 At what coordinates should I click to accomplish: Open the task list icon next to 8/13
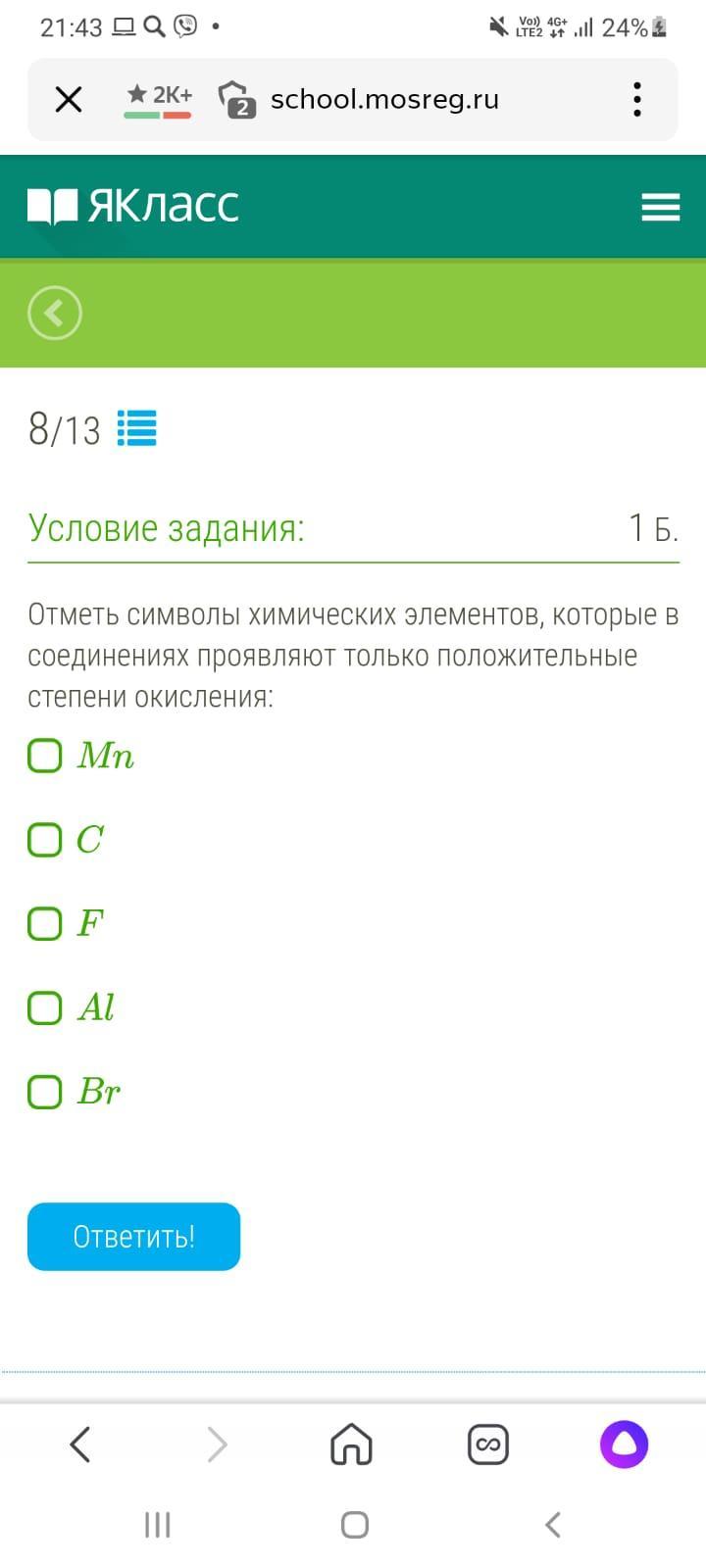pos(136,428)
